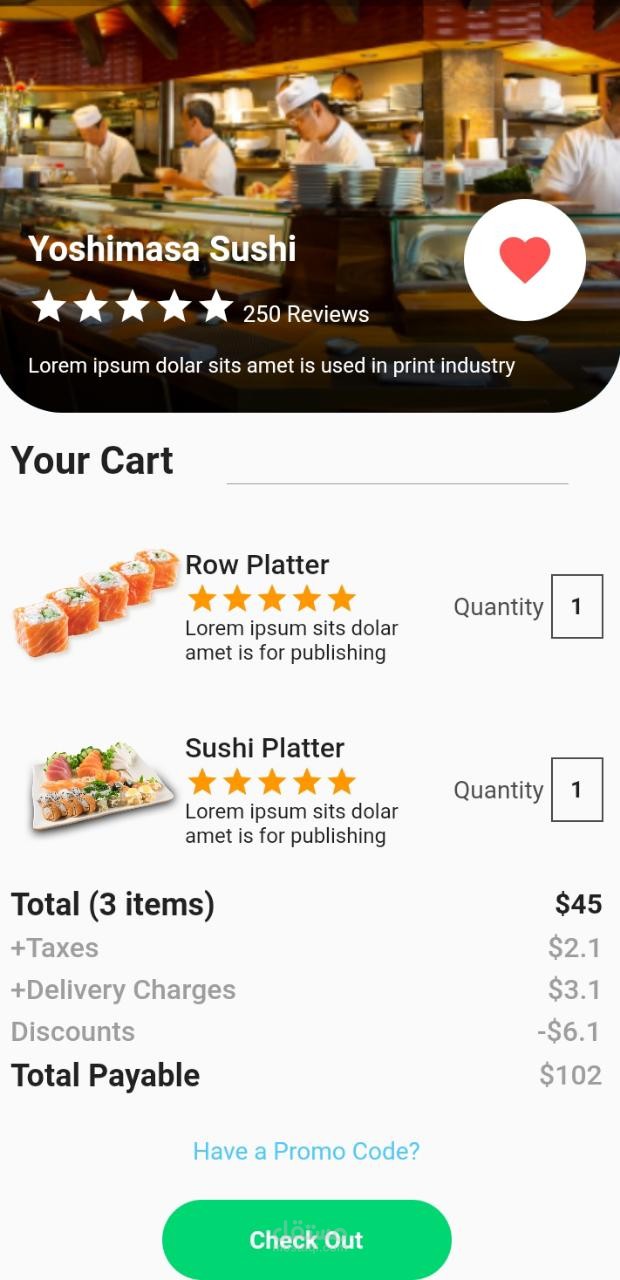Favorite Yoshimasa Sushi with the heart button

pyautogui.click(x=524, y=260)
